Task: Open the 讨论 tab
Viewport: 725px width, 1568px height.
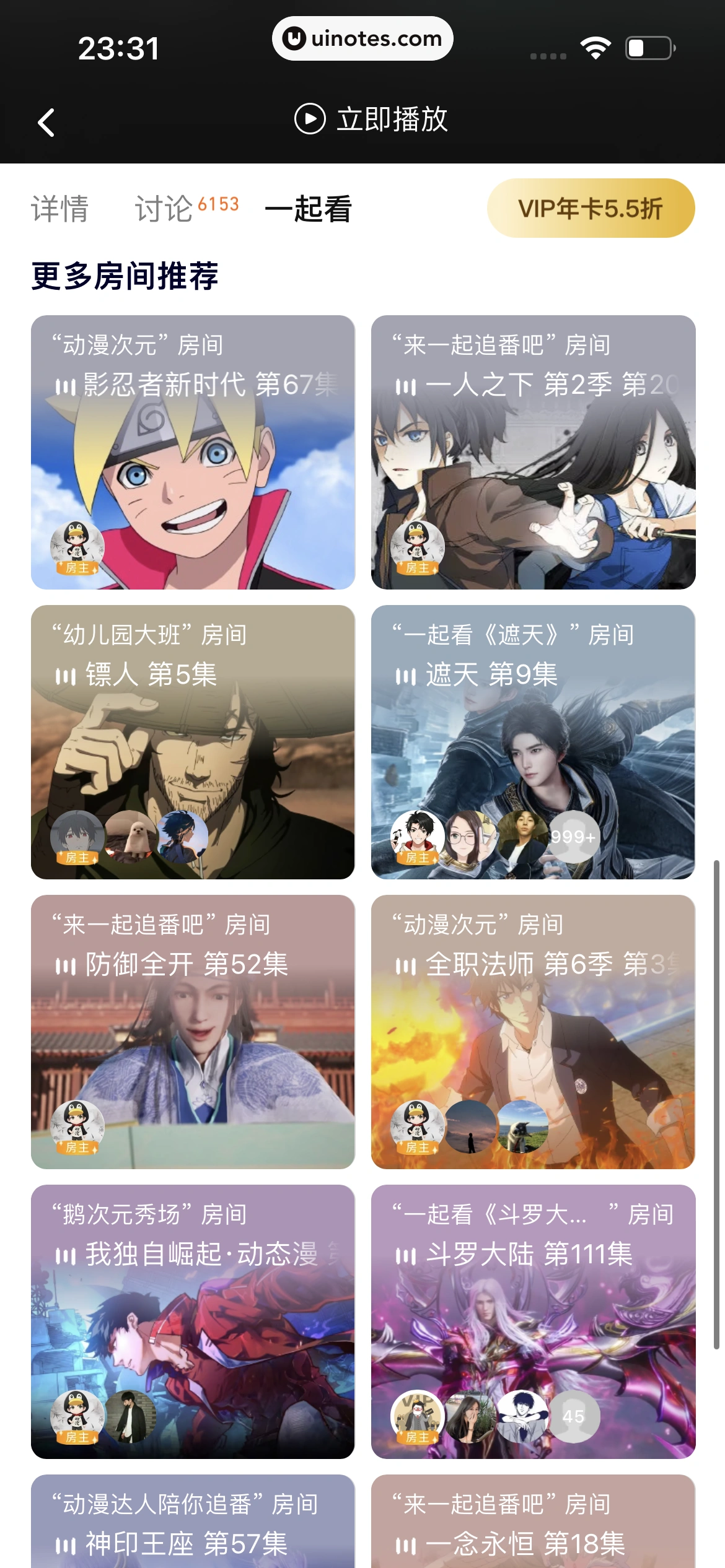Action: [x=165, y=209]
